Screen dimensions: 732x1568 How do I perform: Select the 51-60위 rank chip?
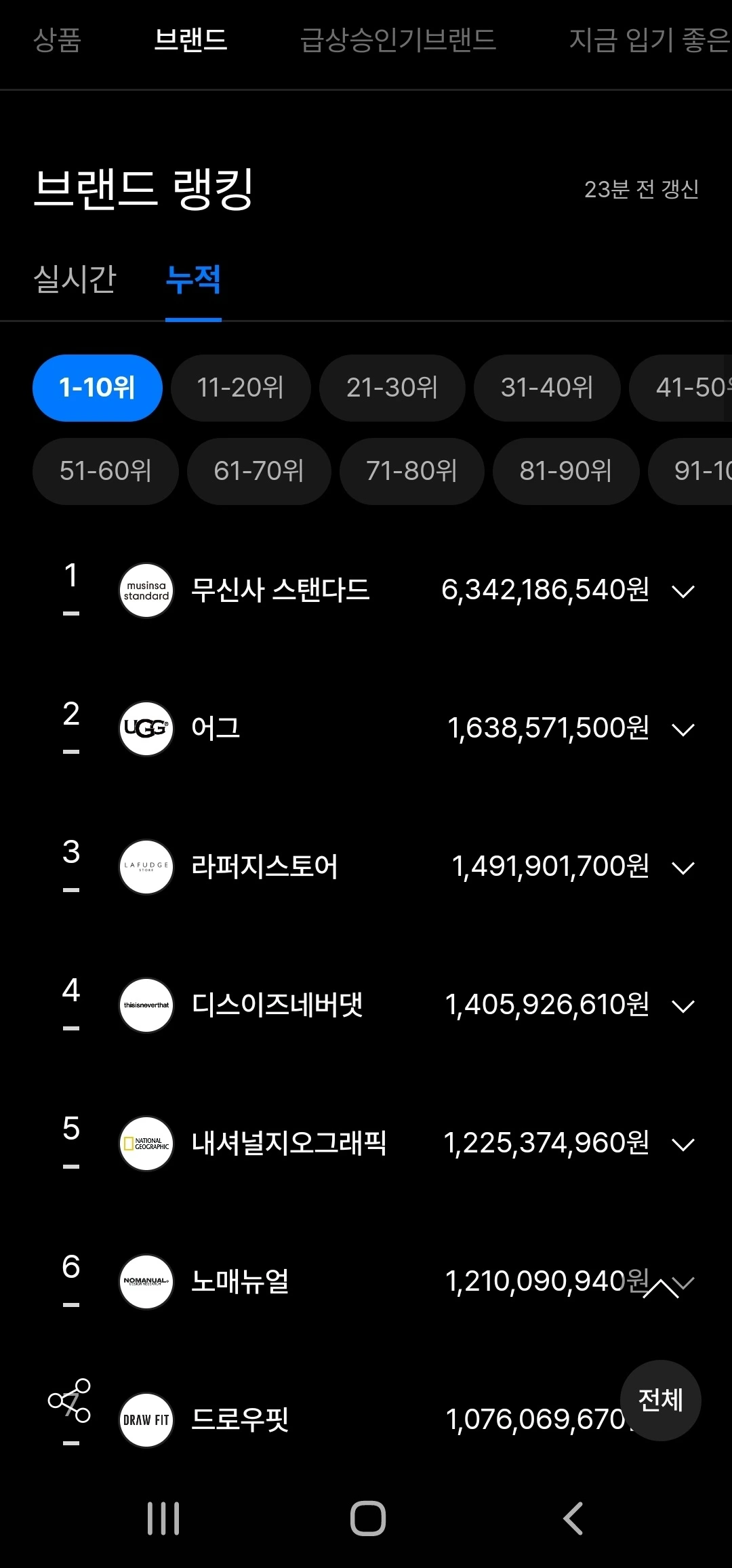coord(106,471)
